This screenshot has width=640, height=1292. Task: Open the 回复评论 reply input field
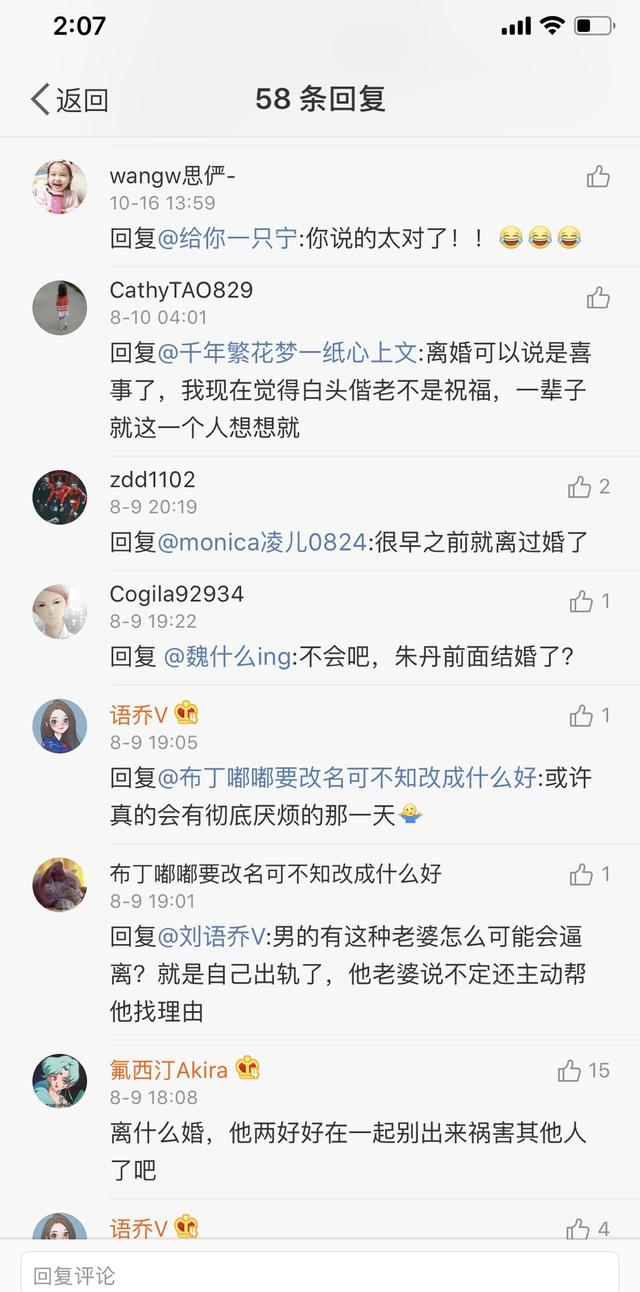click(x=320, y=1275)
